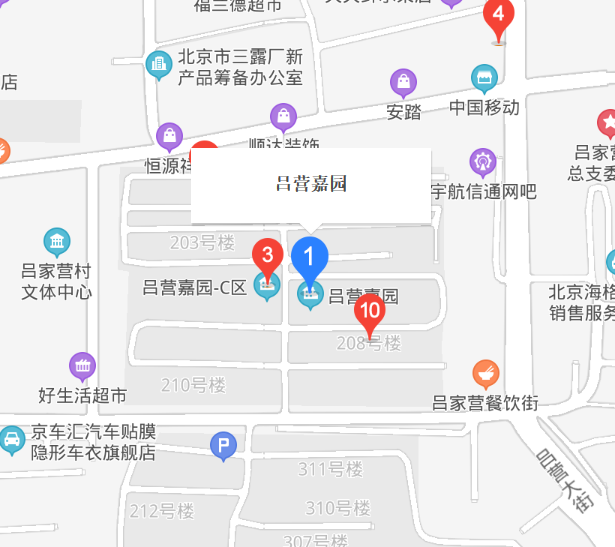
Task: Open the 好生活超市 shop marker
Action: (x=82, y=367)
